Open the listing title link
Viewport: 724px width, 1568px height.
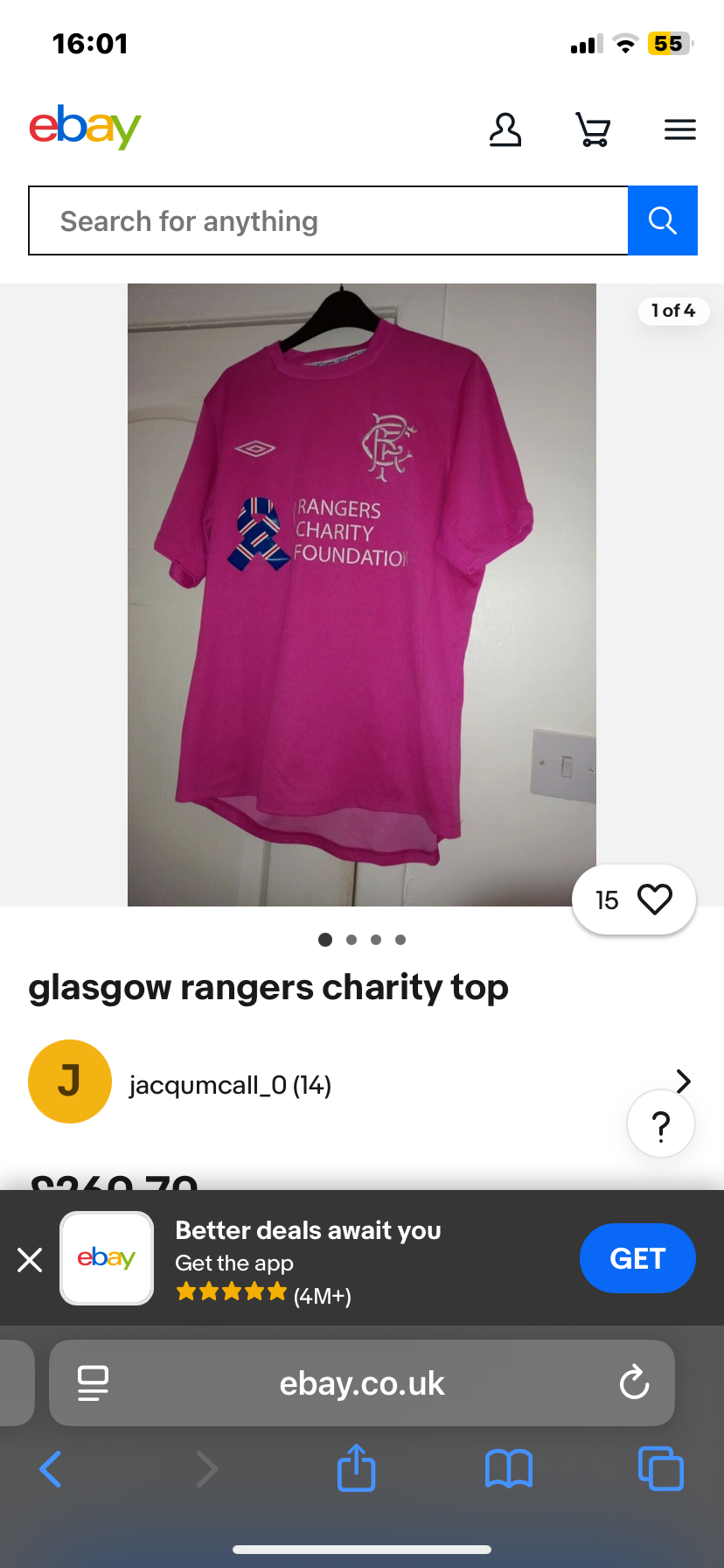click(x=268, y=987)
